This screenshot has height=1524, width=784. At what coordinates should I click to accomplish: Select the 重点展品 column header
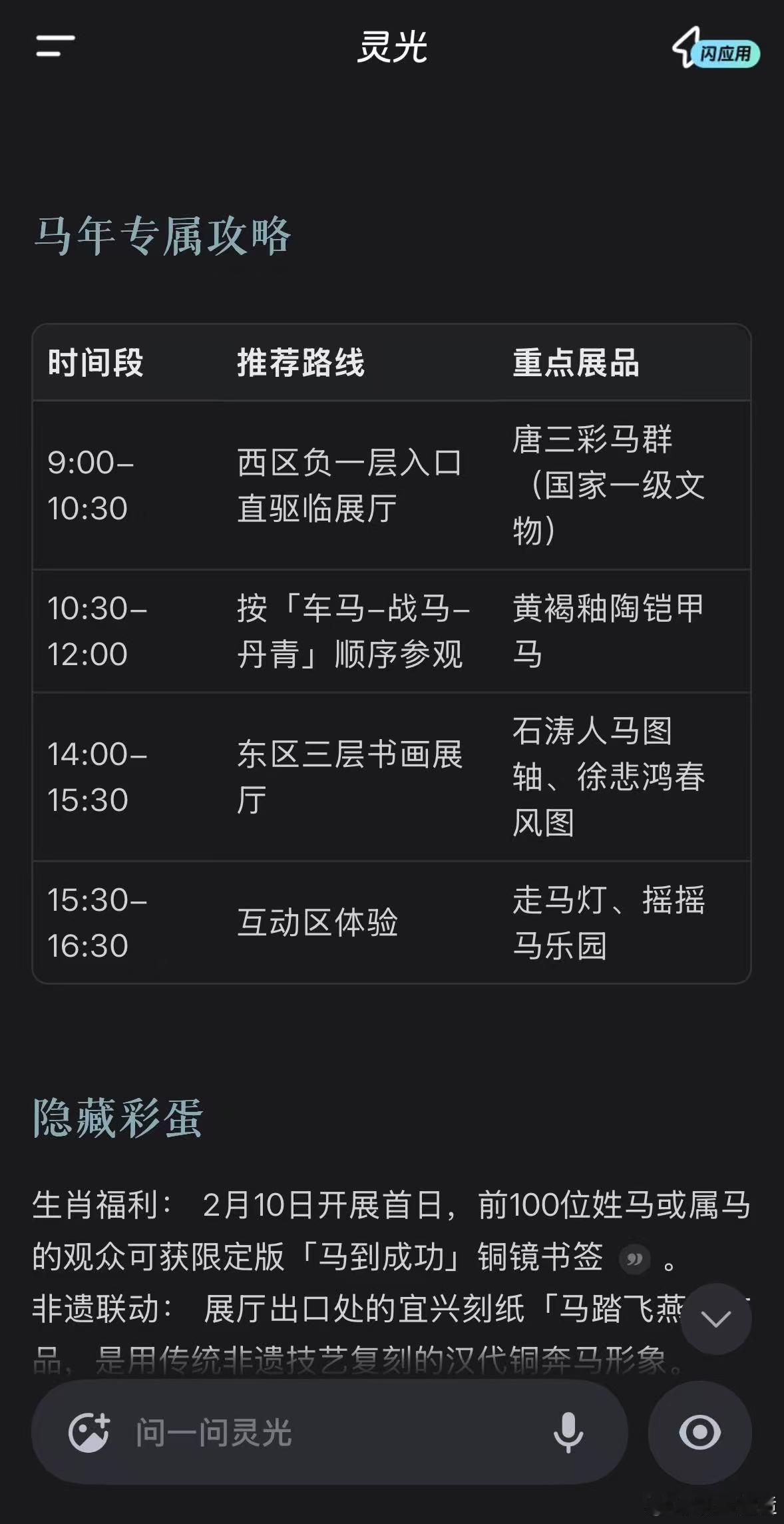pos(576,364)
